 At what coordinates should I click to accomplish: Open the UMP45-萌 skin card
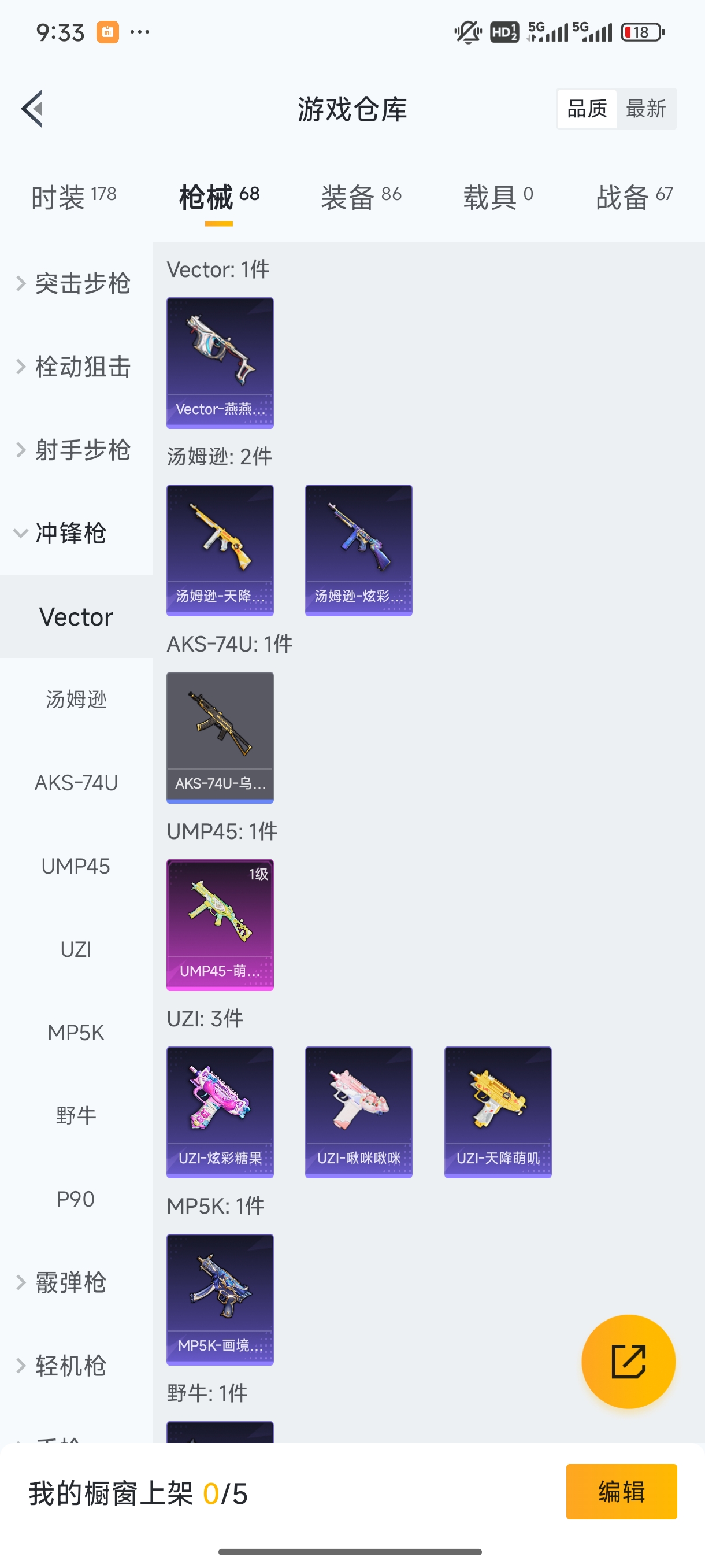click(220, 924)
